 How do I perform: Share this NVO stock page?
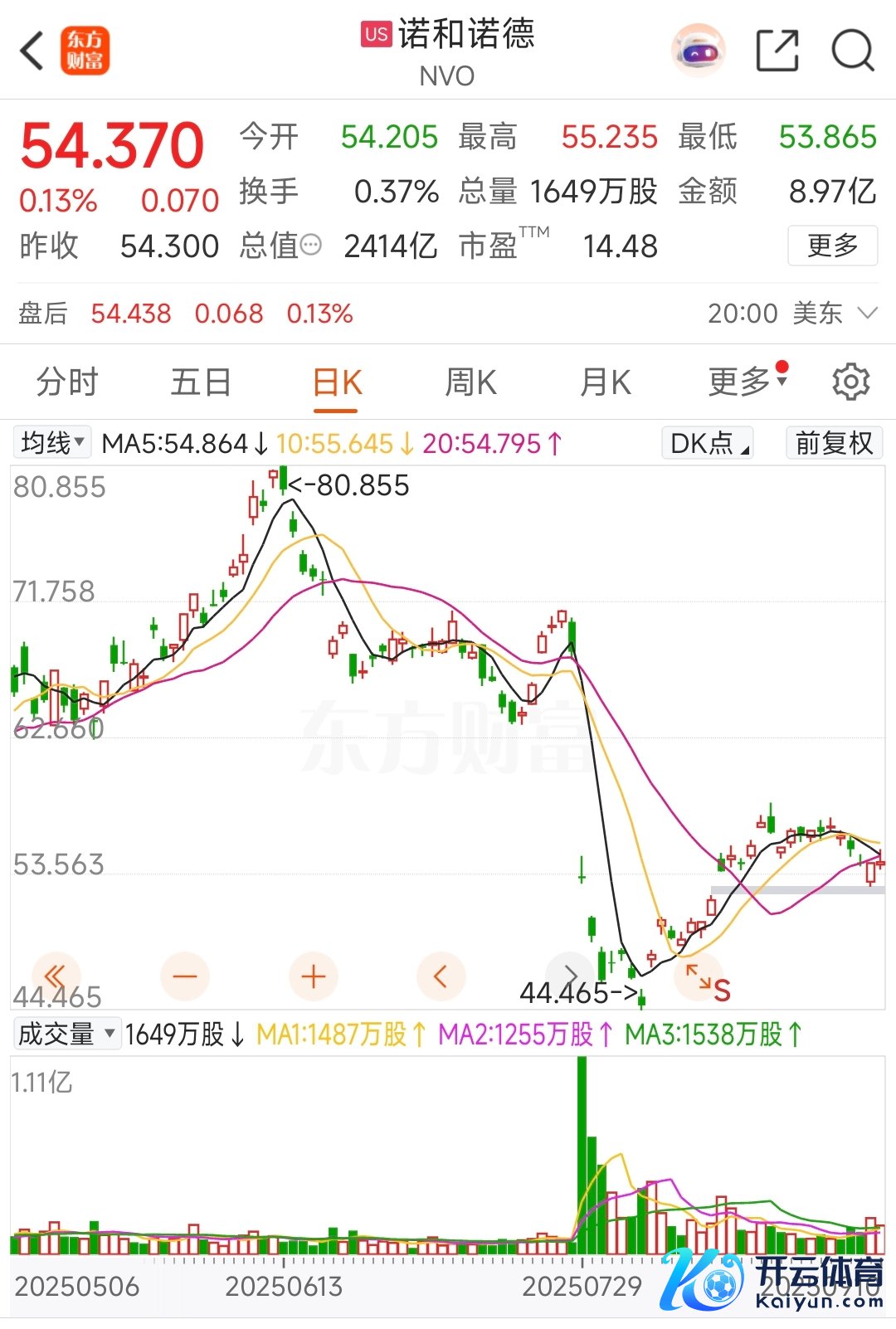point(777,51)
